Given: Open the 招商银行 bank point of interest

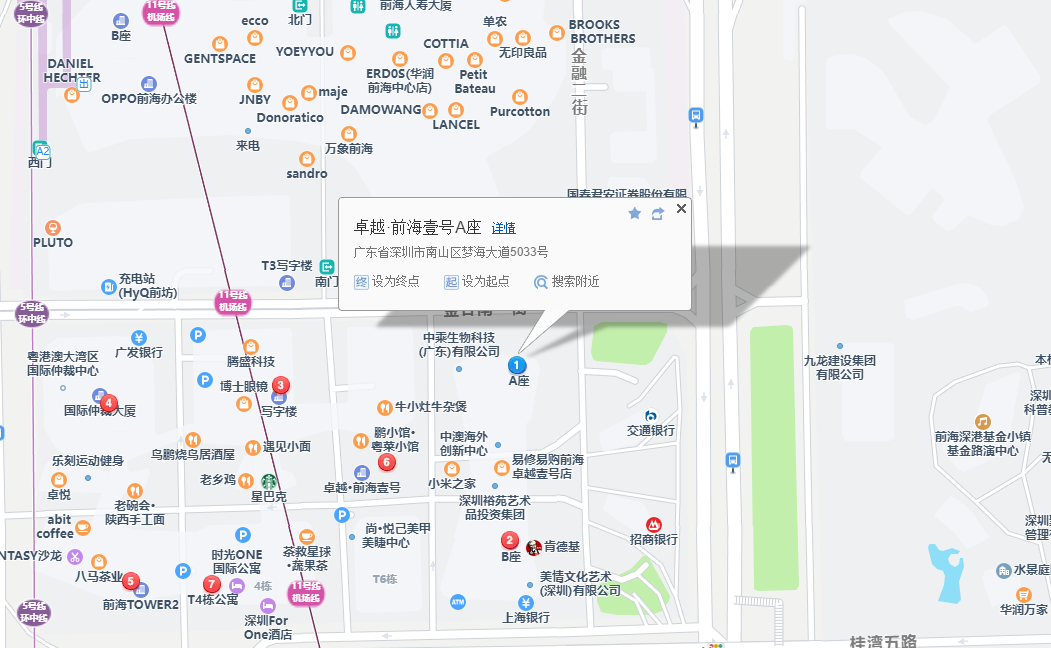Looking at the screenshot, I should pos(653,525).
